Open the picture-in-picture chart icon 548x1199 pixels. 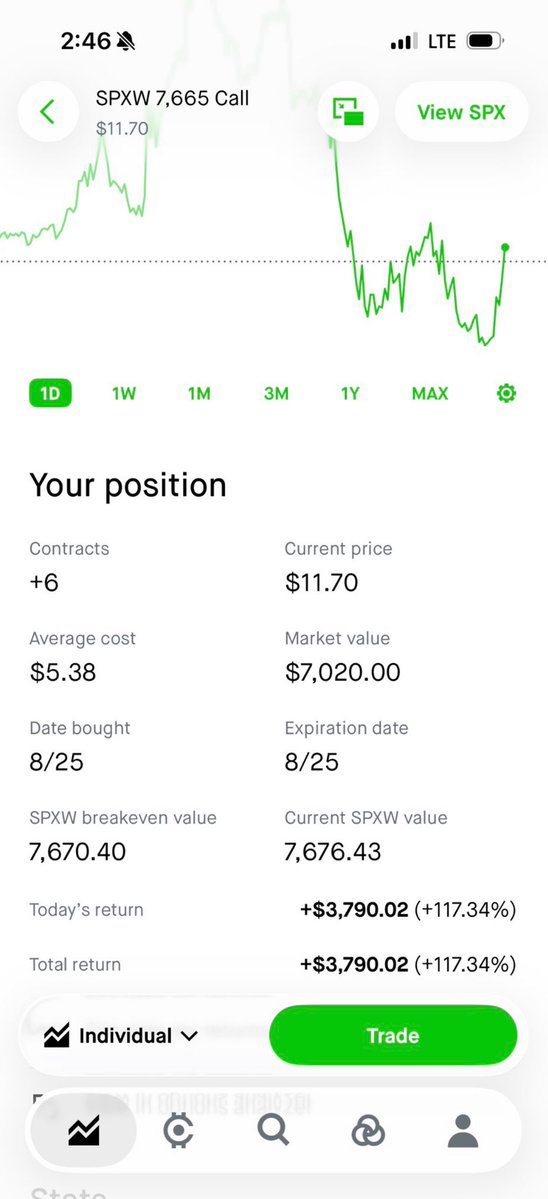click(x=349, y=112)
